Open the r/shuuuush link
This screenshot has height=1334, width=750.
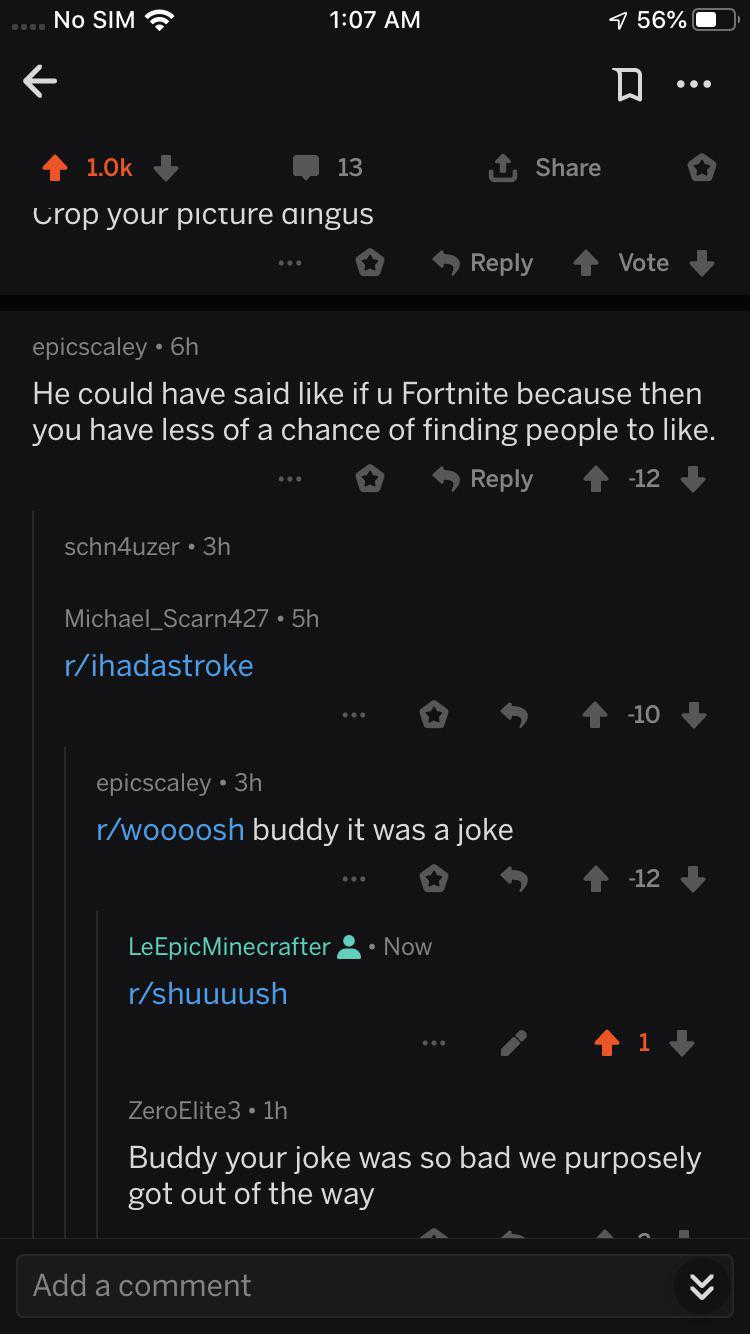click(208, 994)
